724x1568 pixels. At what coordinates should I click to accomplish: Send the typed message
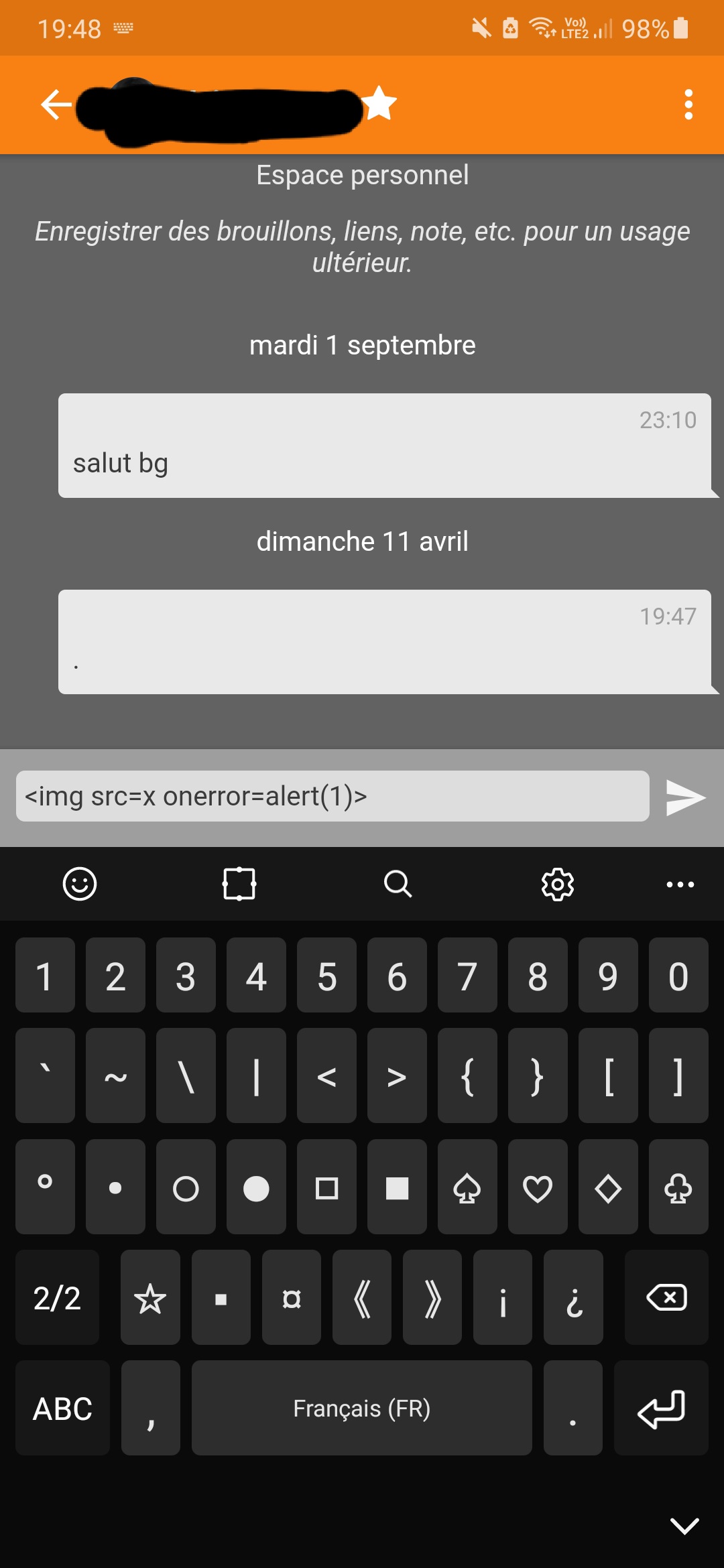(686, 797)
